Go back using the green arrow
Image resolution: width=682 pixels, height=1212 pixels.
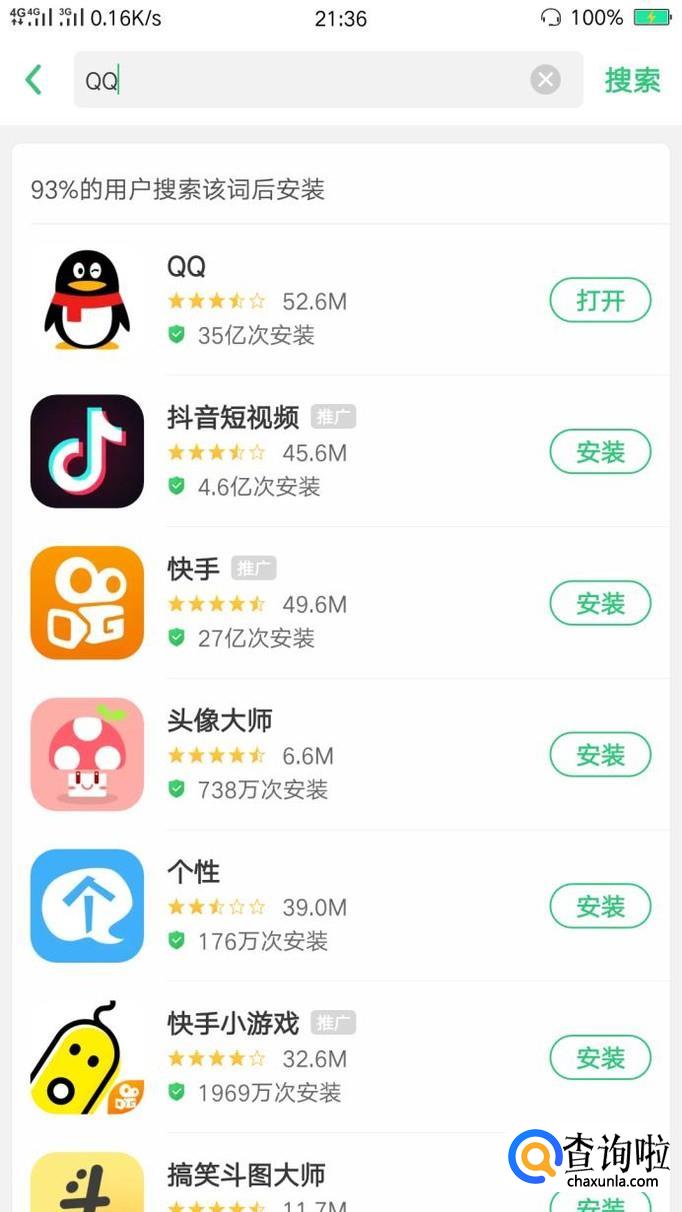tap(34, 80)
